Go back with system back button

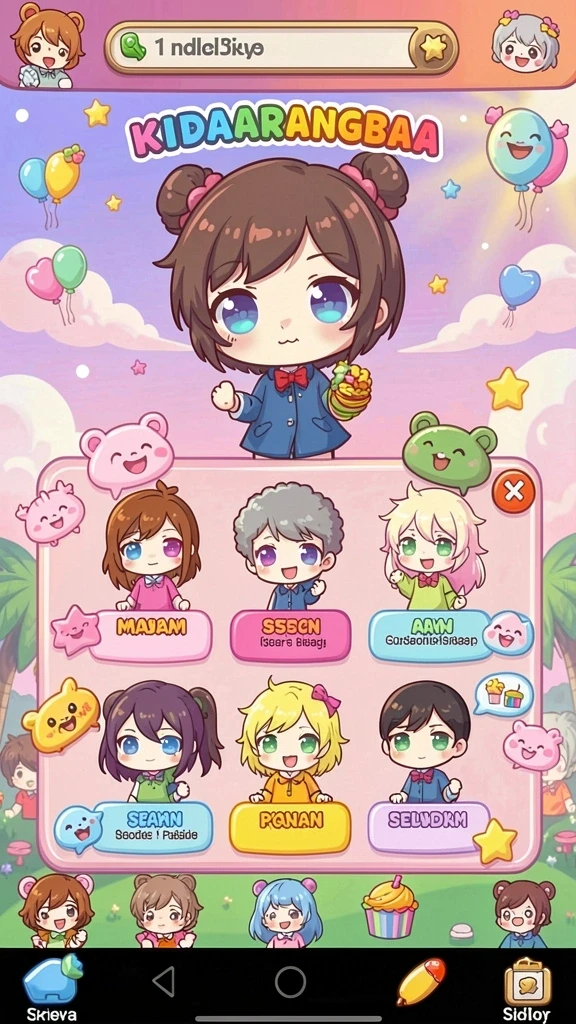coord(163,981)
